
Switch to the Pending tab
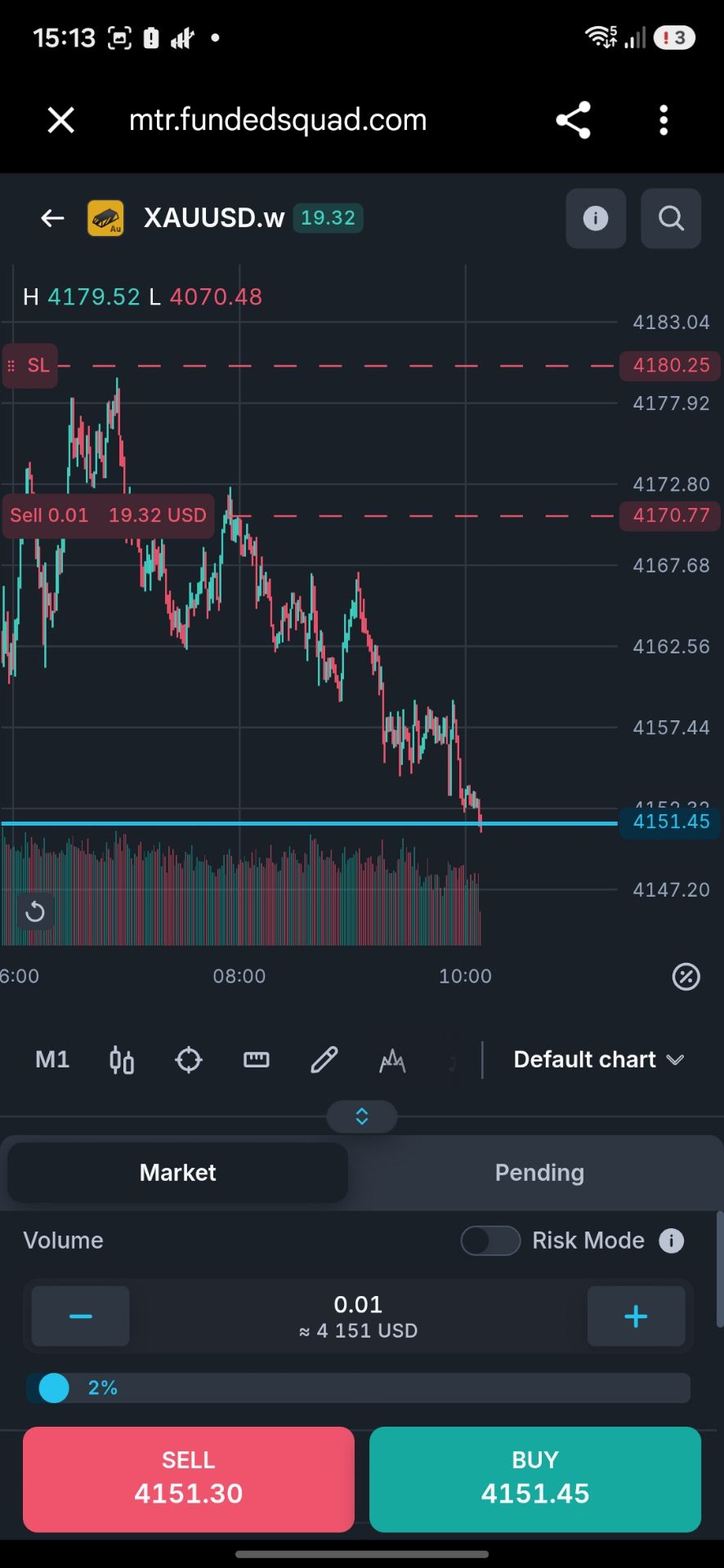tap(539, 1173)
